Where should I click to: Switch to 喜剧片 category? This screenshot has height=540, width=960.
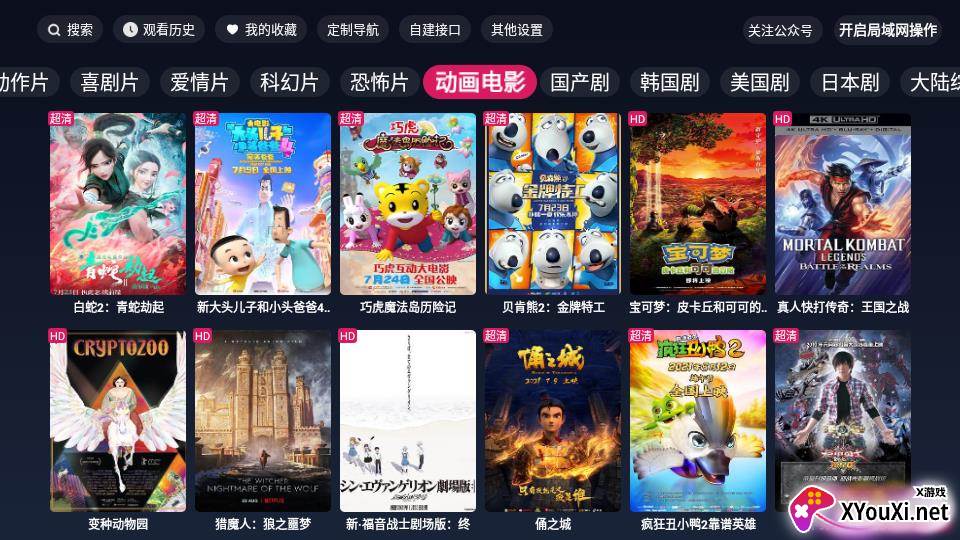pos(109,82)
